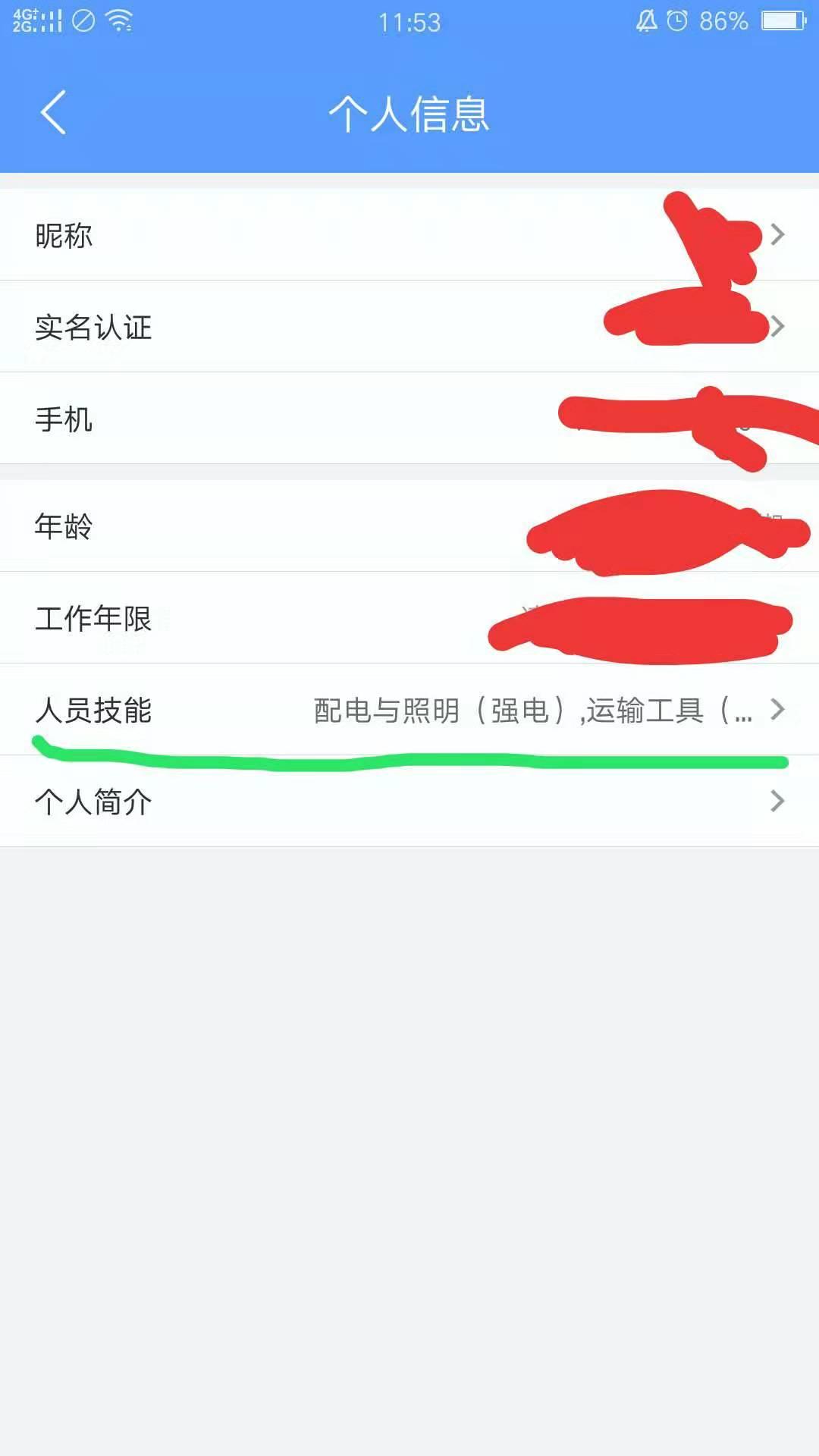Screen dimensions: 819x1456
Task: Tap the 86% battery percentage text
Action: click(x=726, y=20)
